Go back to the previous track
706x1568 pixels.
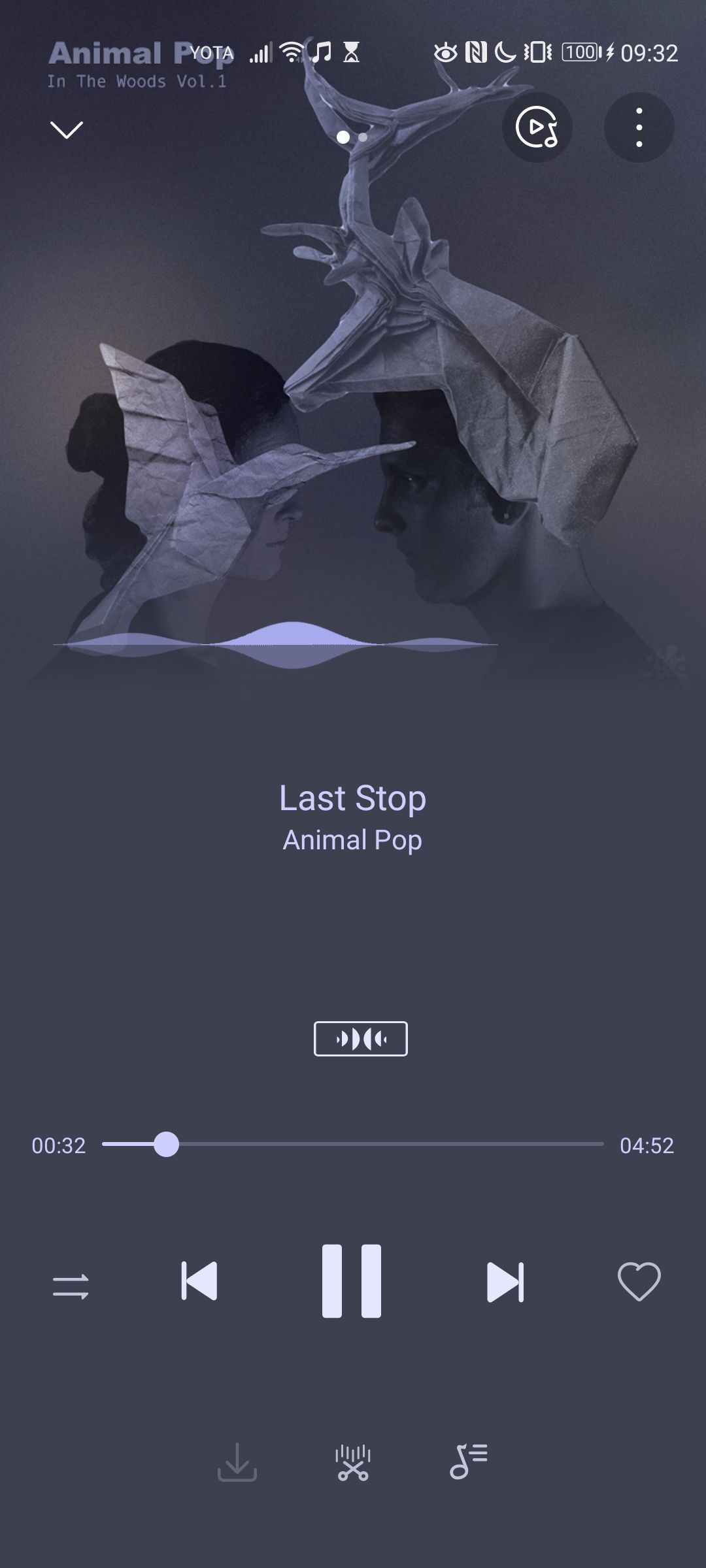[199, 1281]
